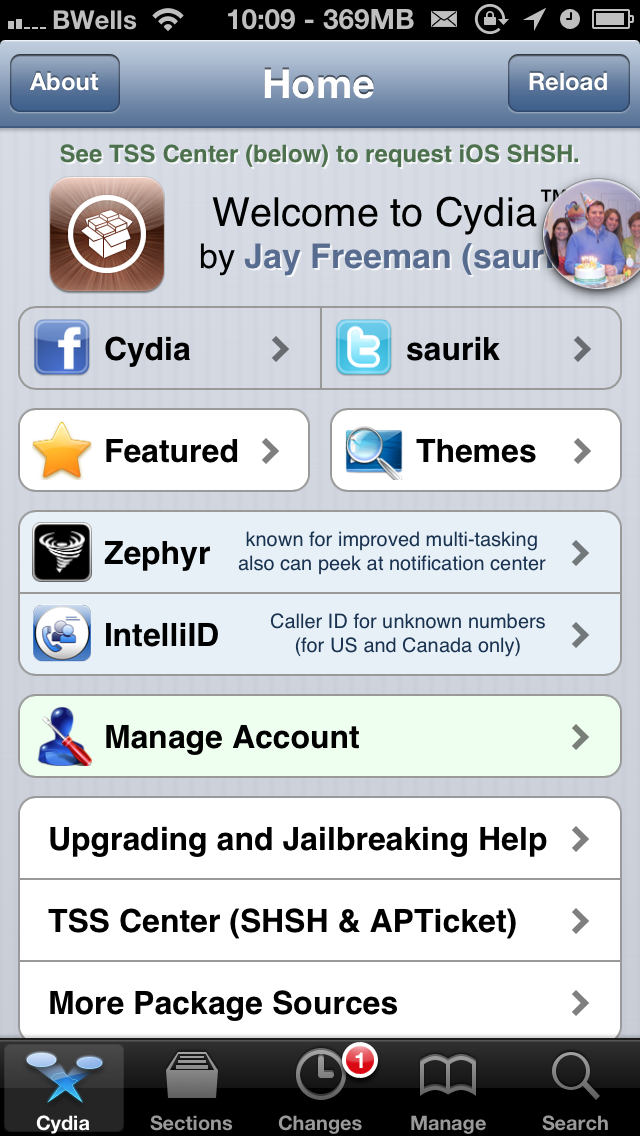Viewport: 640px width, 1136px height.
Task: Select the Cydia home tab
Action: pyautogui.click(x=63, y=1090)
